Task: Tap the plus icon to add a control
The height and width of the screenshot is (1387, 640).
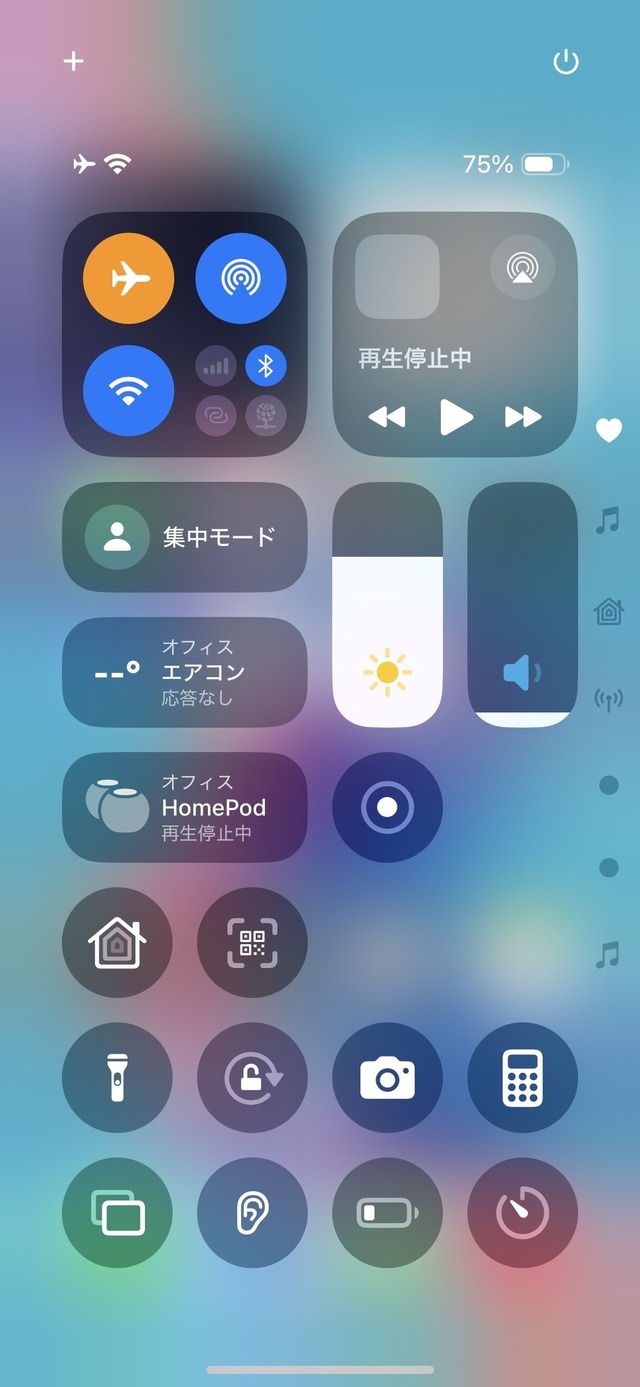Action: [x=73, y=61]
